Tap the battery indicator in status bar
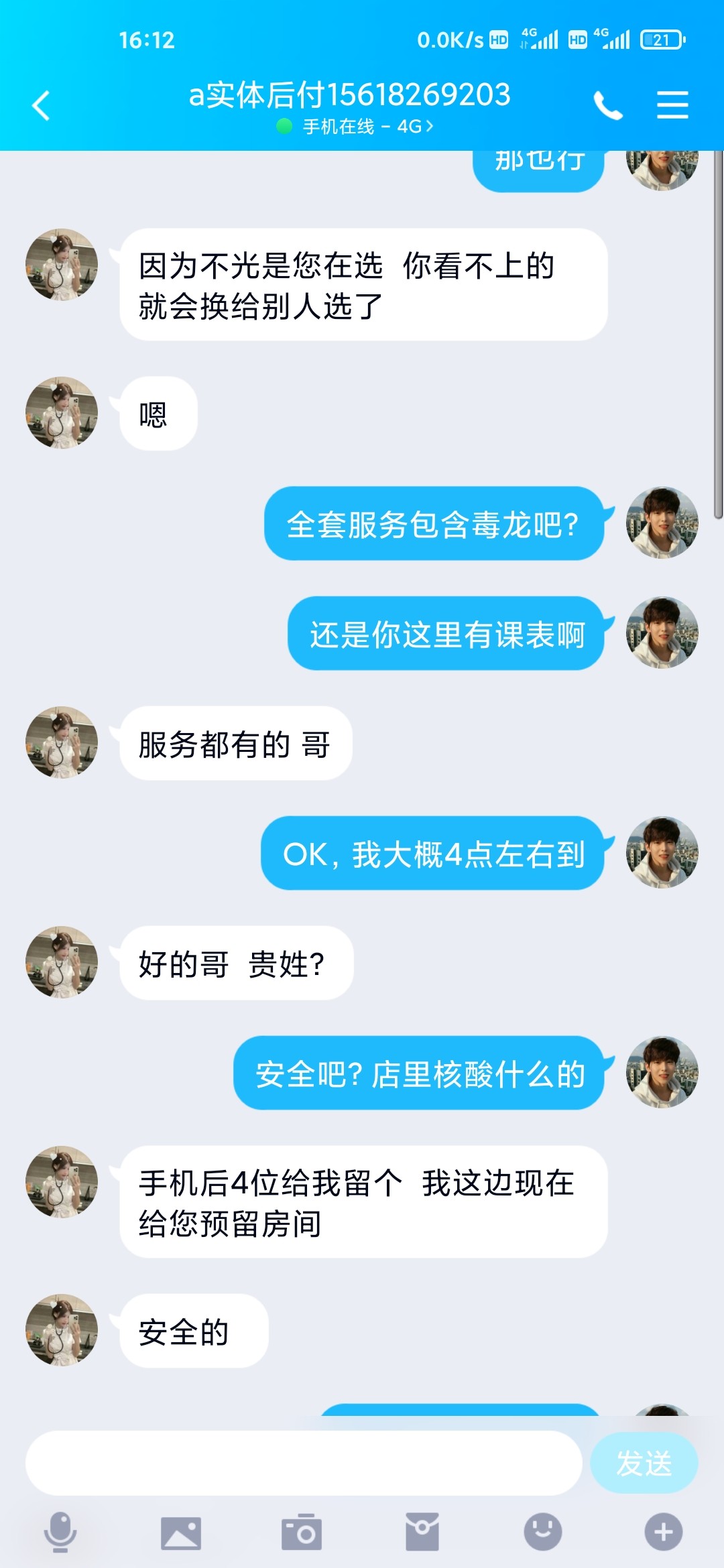Viewport: 724px width, 1568px height. pos(664,39)
